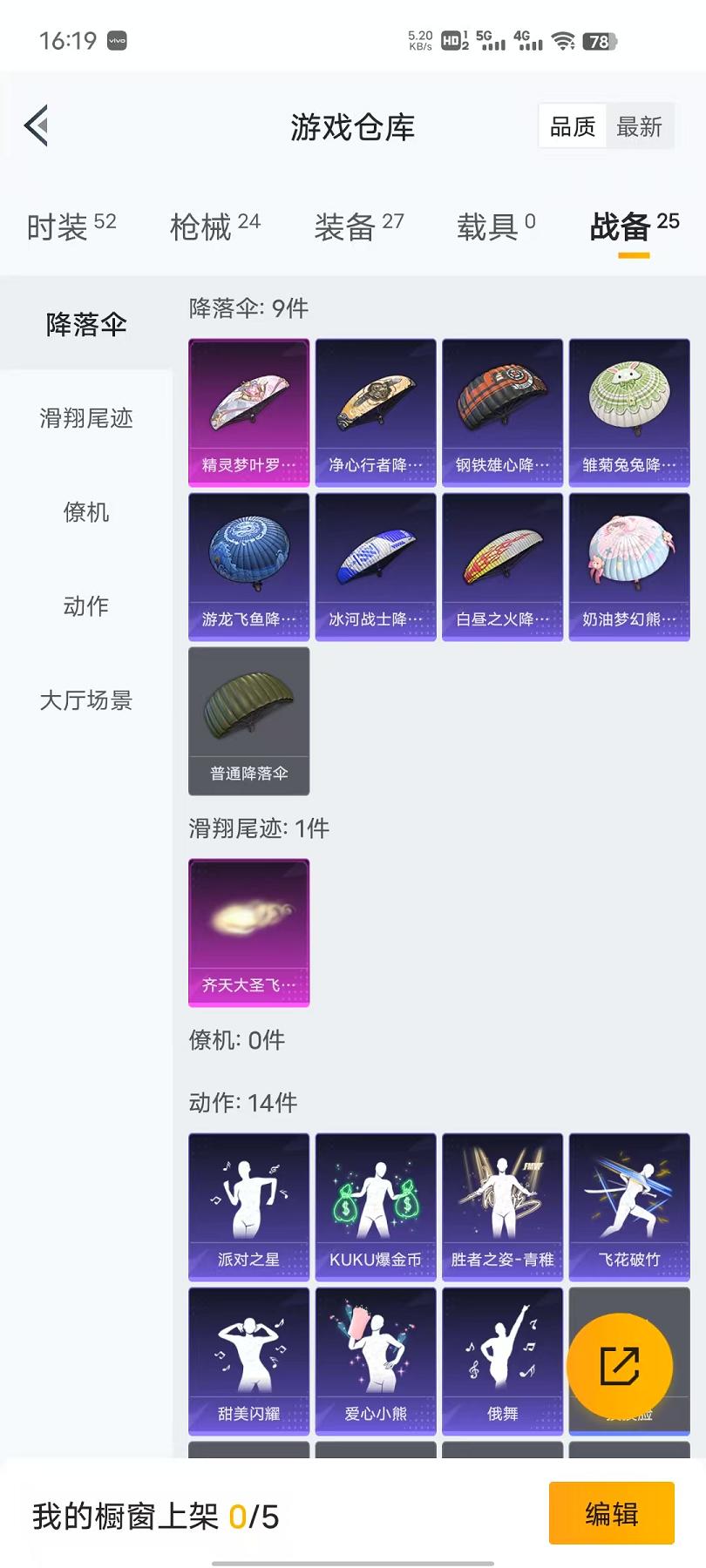Jump to the 动作 side category
The height and width of the screenshot is (1568, 706).
pos(86,606)
